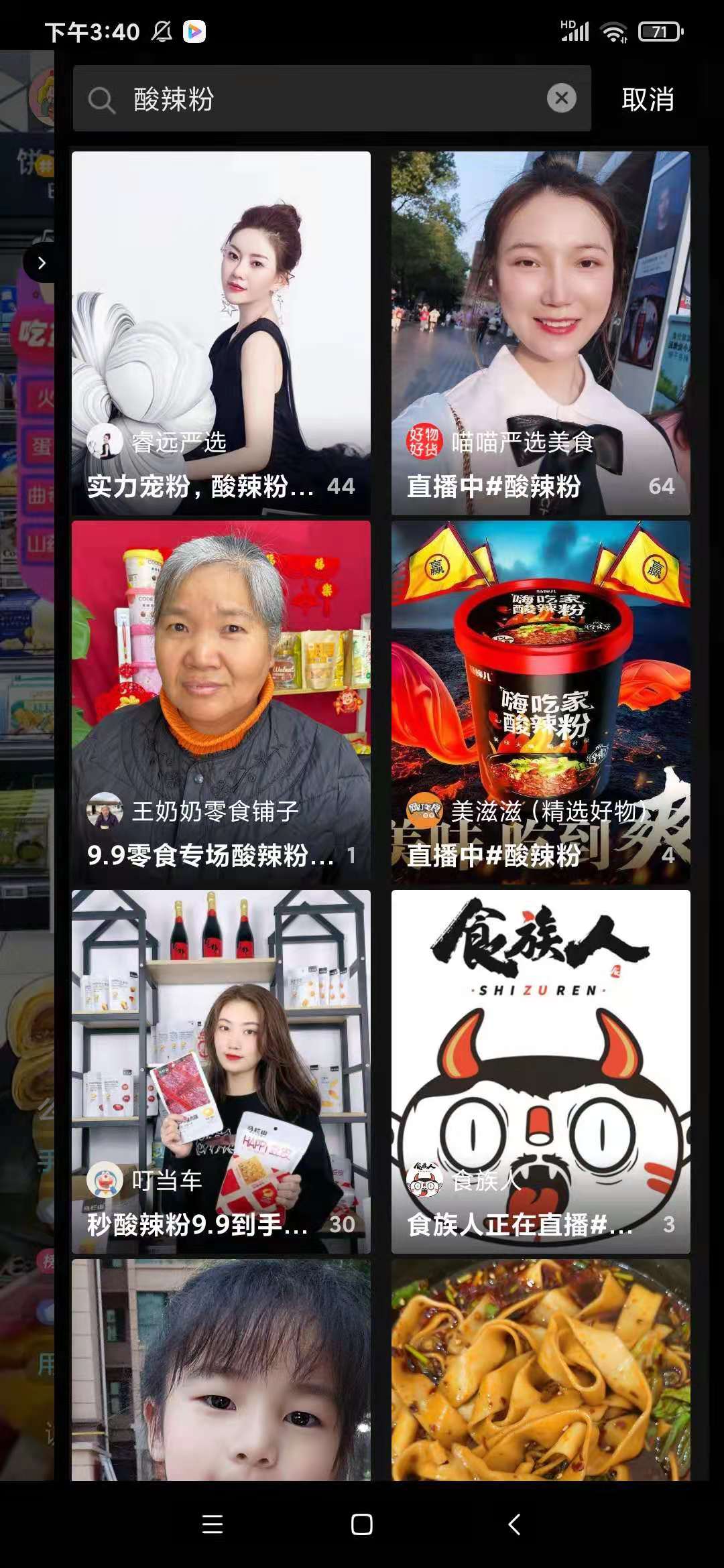
Task: Cancel the search with 取消
Action: [647, 99]
